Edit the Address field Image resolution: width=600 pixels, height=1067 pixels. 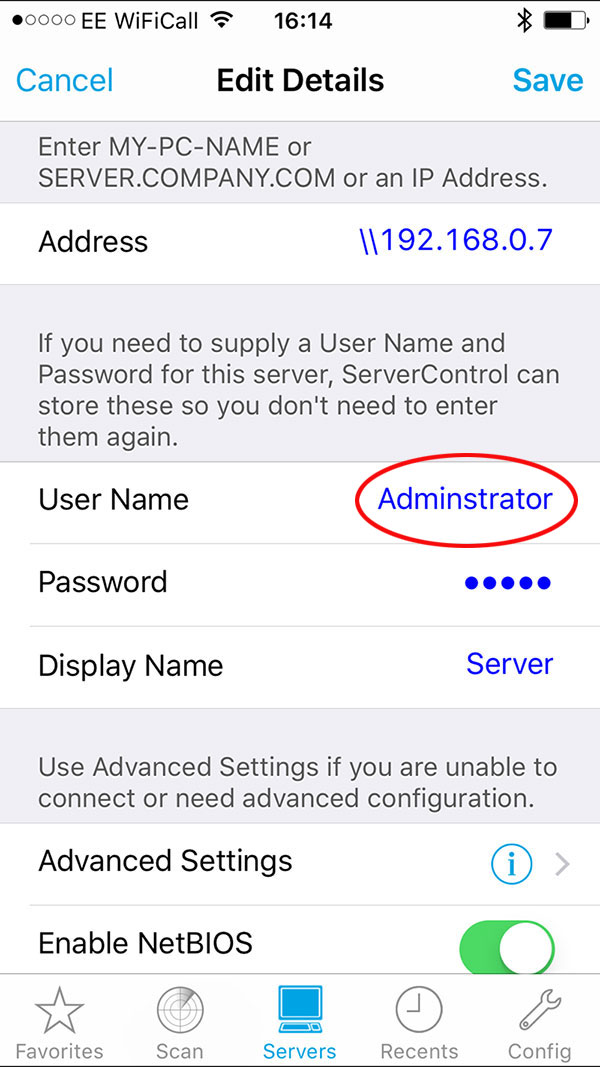[x=300, y=242]
